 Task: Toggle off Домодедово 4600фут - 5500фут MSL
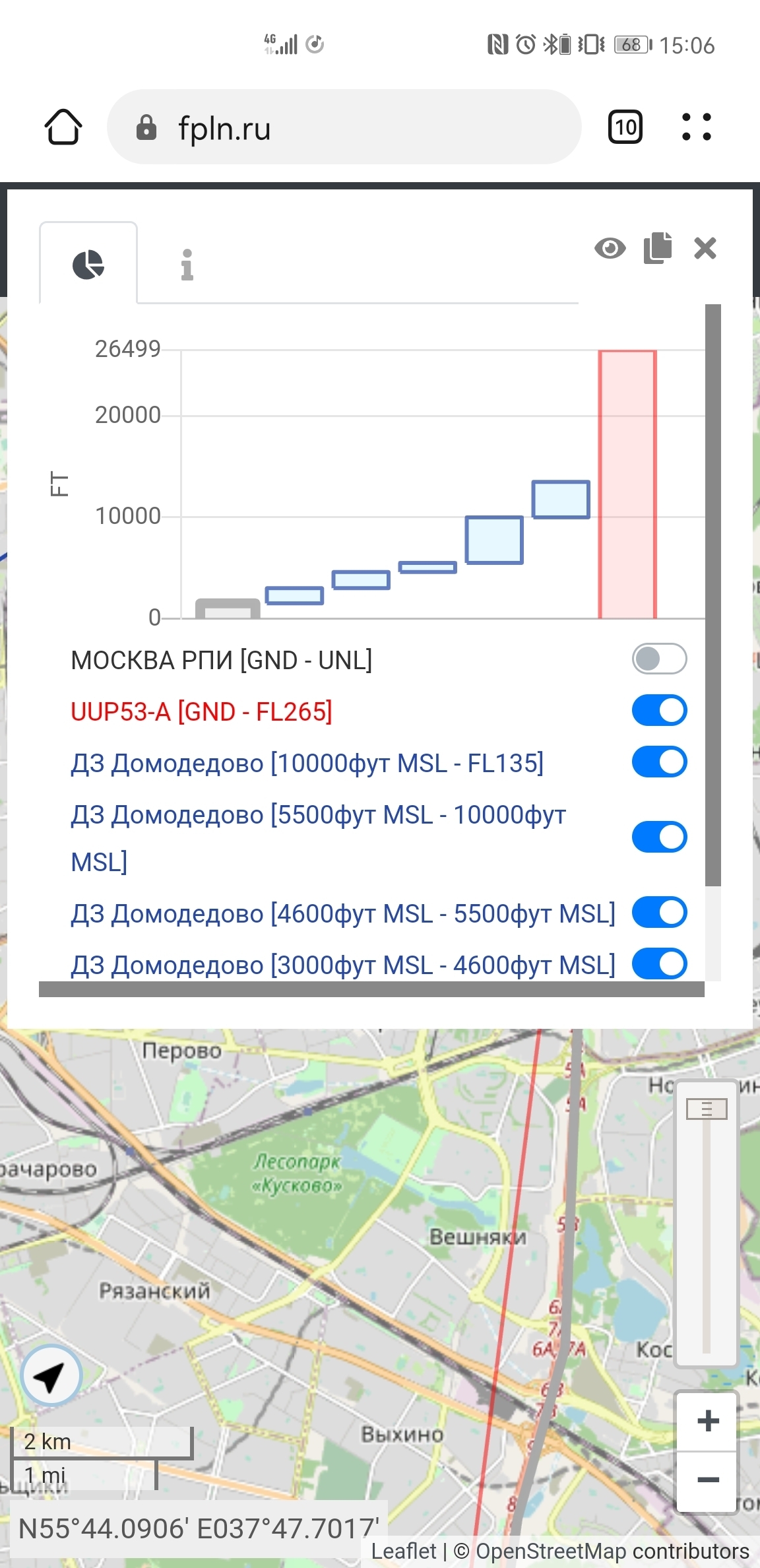(659, 913)
